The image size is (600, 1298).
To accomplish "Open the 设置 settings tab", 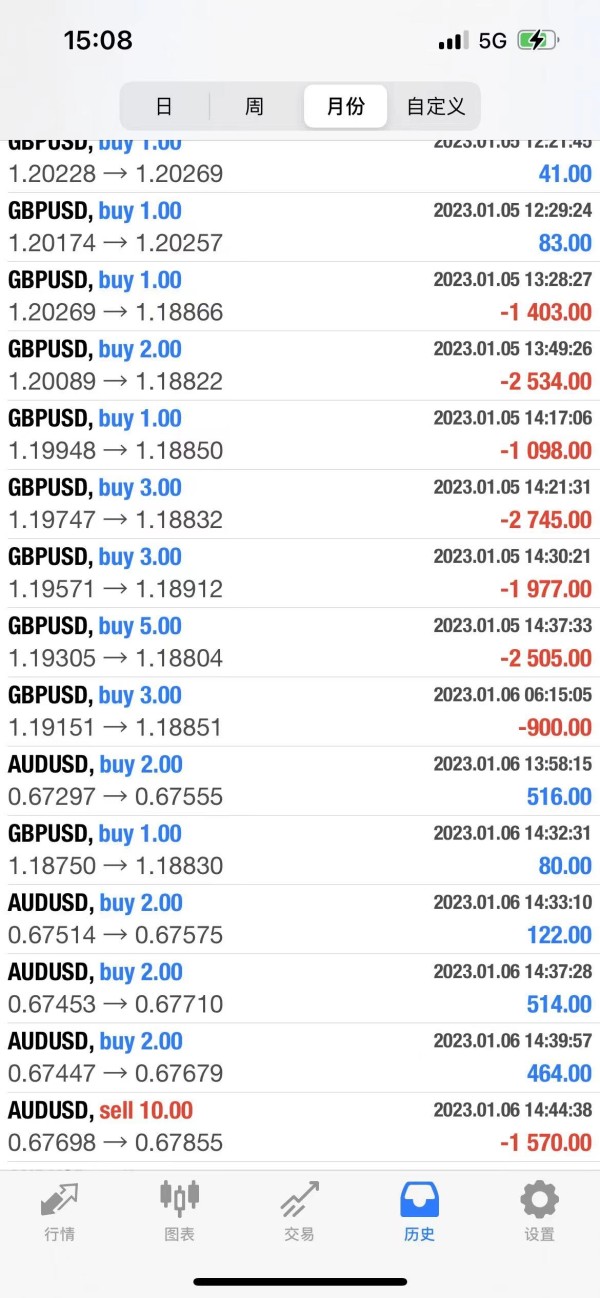I will point(539,1211).
